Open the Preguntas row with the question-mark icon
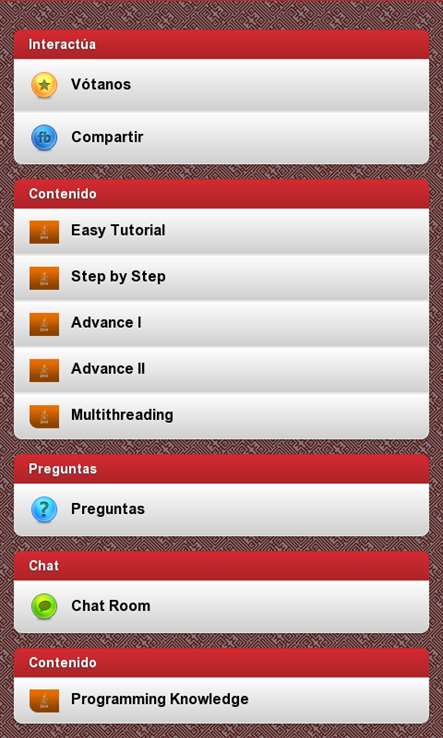The width and height of the screenshot is (443, 738). point(221,509)
